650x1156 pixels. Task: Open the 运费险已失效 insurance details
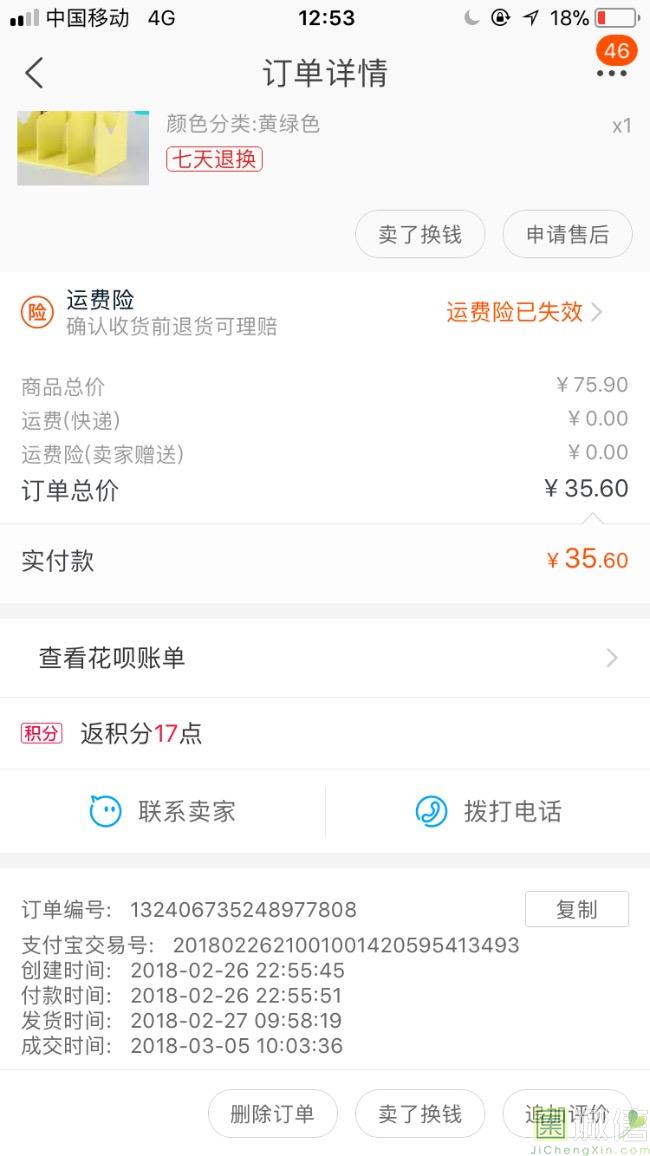pyautogui.click(x=525, y=313)
